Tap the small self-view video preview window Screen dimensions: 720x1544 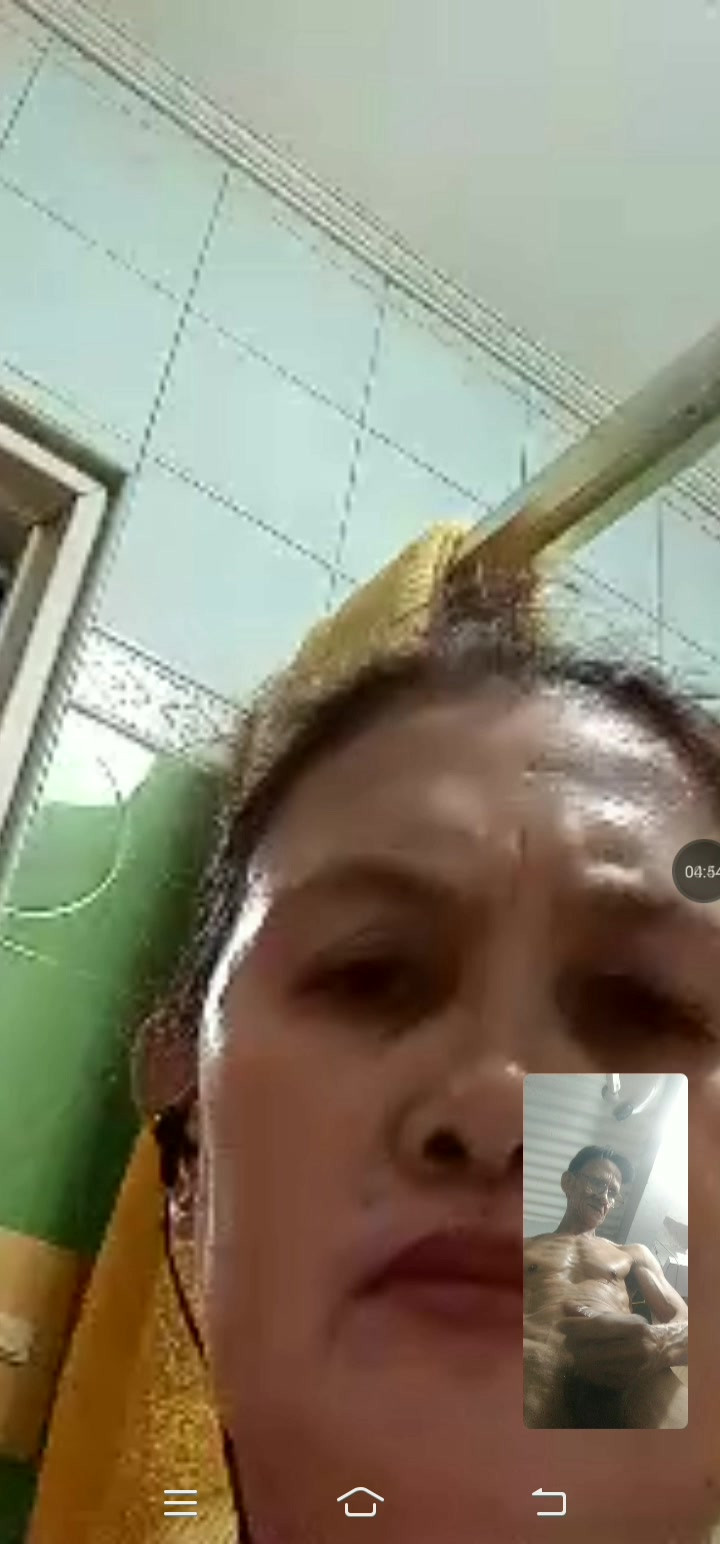(x=605, y=1250)
